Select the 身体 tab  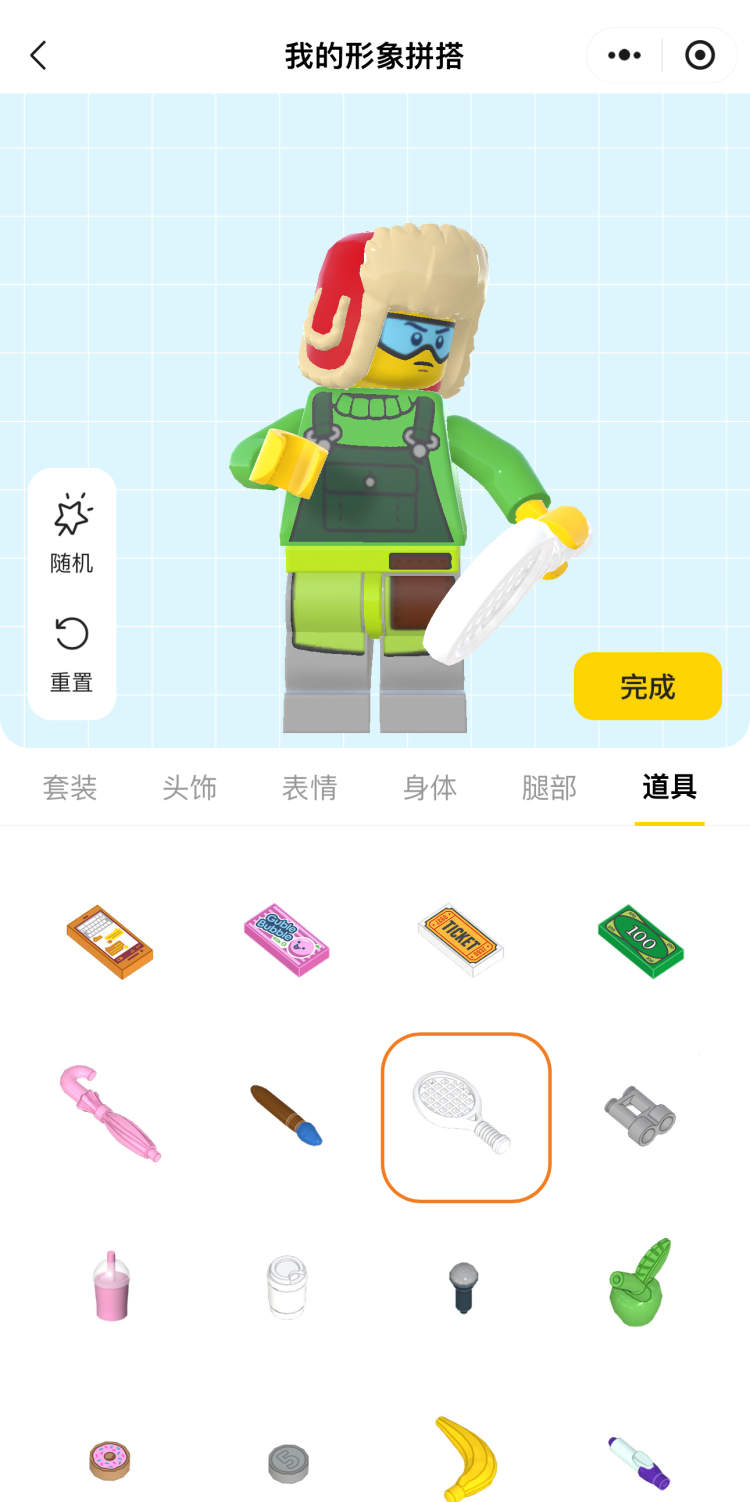pos(430,788)
